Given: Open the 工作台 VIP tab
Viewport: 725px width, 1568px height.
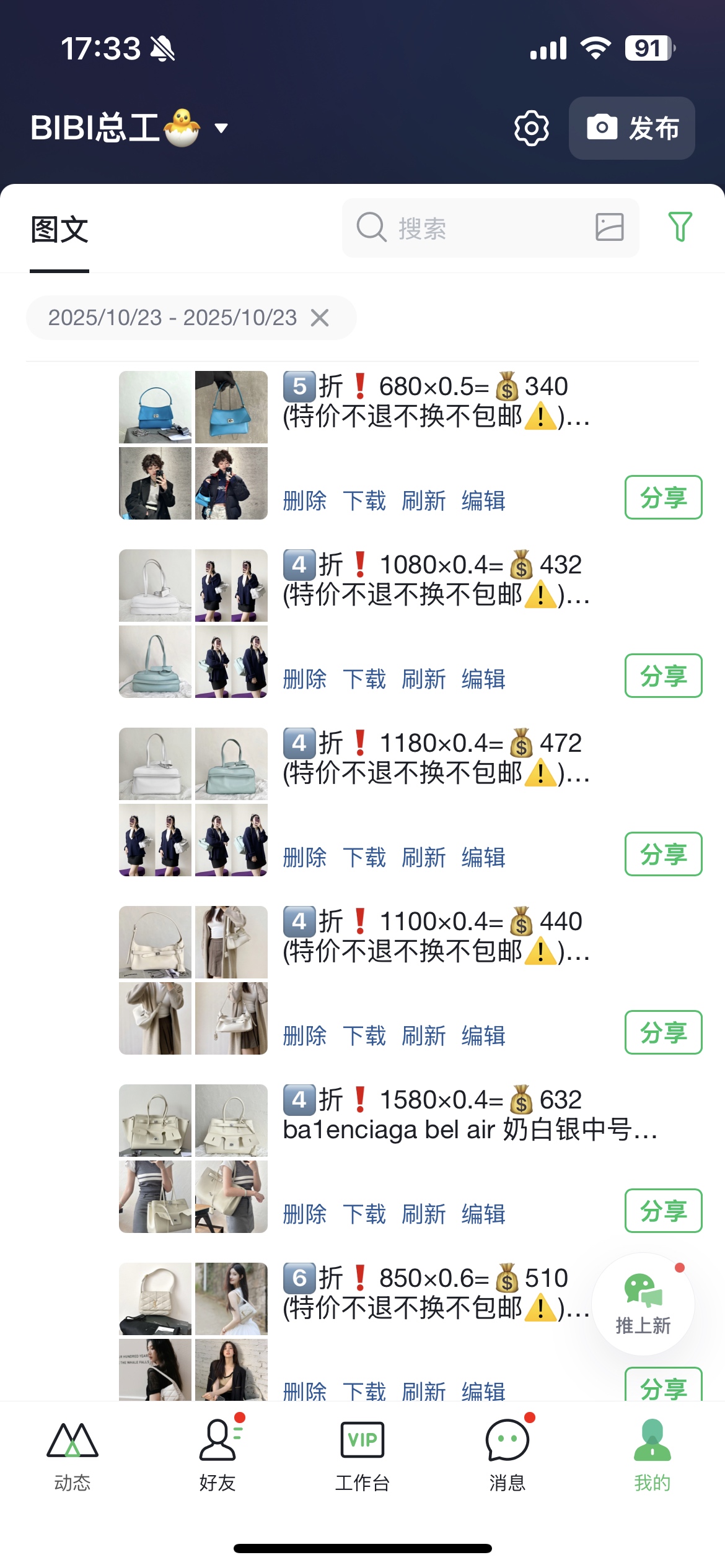Looking at the screenshot, I should pos(362,1456).
